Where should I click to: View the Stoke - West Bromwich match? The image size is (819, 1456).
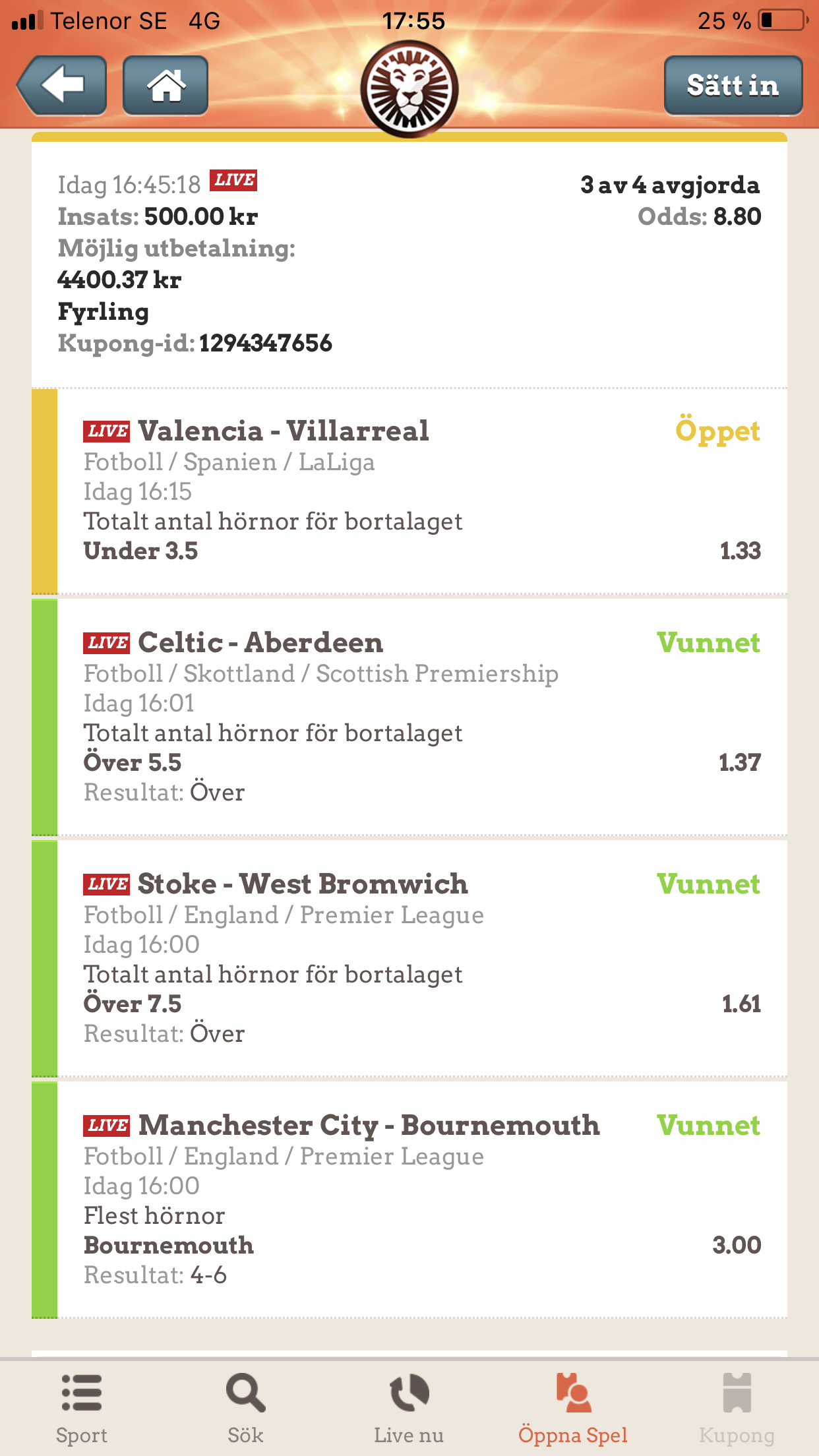point(303,884)
